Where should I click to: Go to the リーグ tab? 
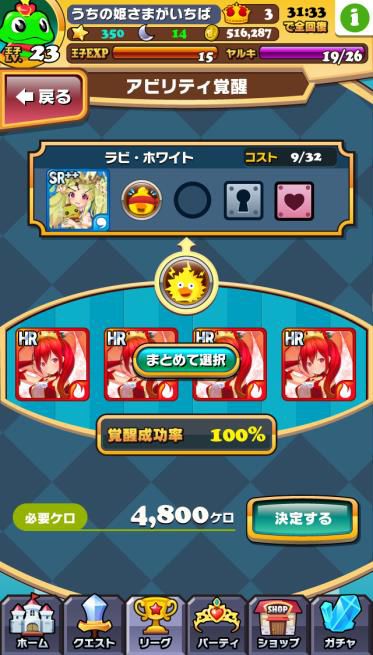pyautogui.click(x=155, y=624)
